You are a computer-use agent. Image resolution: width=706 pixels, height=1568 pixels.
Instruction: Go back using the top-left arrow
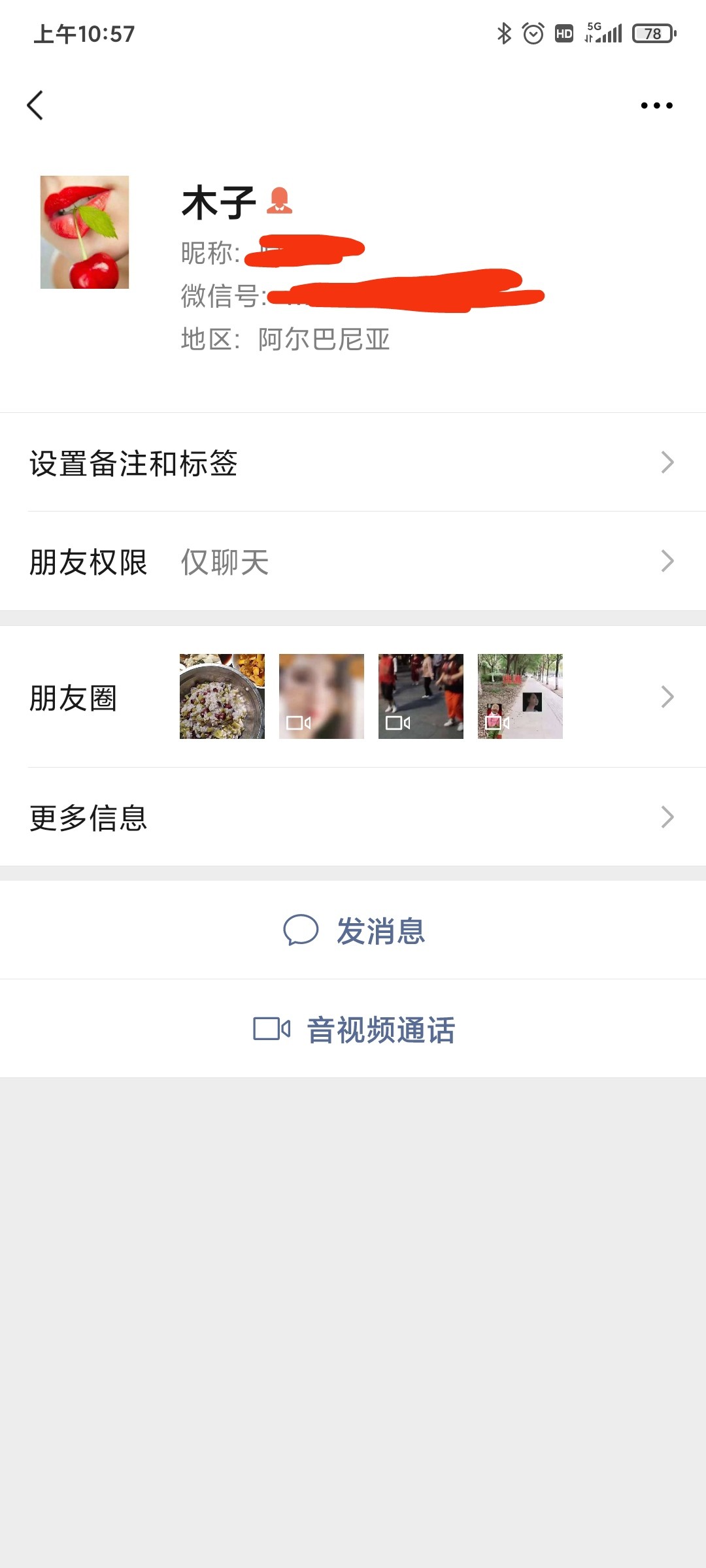[x=35, y=105]
